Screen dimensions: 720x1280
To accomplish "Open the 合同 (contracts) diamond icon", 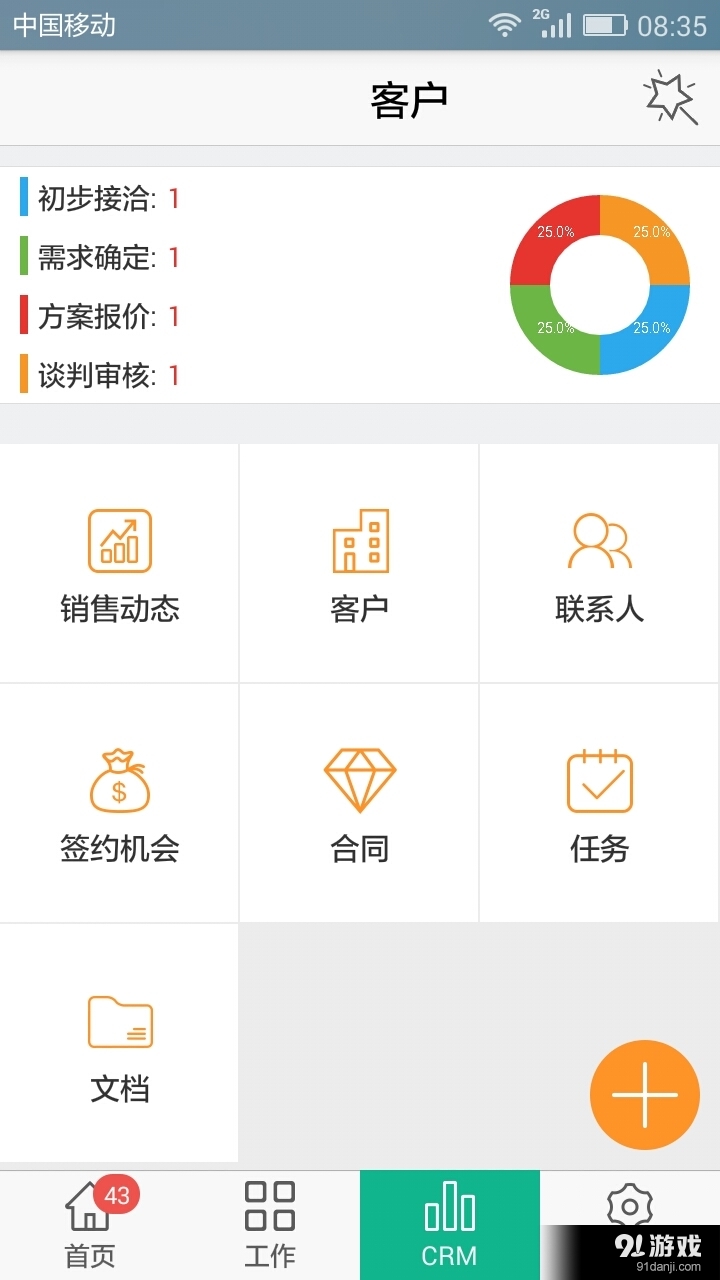I will click(x=359, y=780).
